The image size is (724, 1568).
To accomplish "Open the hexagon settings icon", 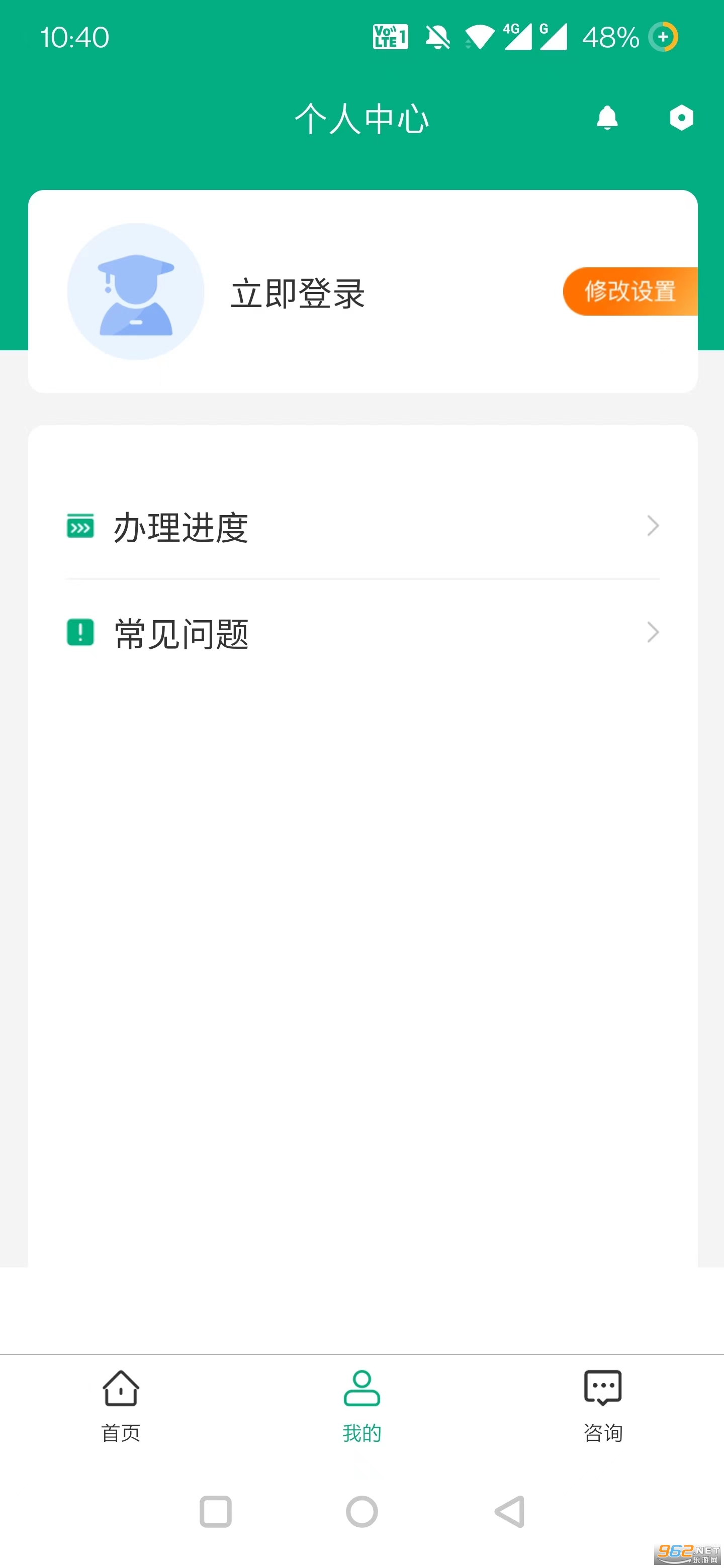I will coord(681,118).
